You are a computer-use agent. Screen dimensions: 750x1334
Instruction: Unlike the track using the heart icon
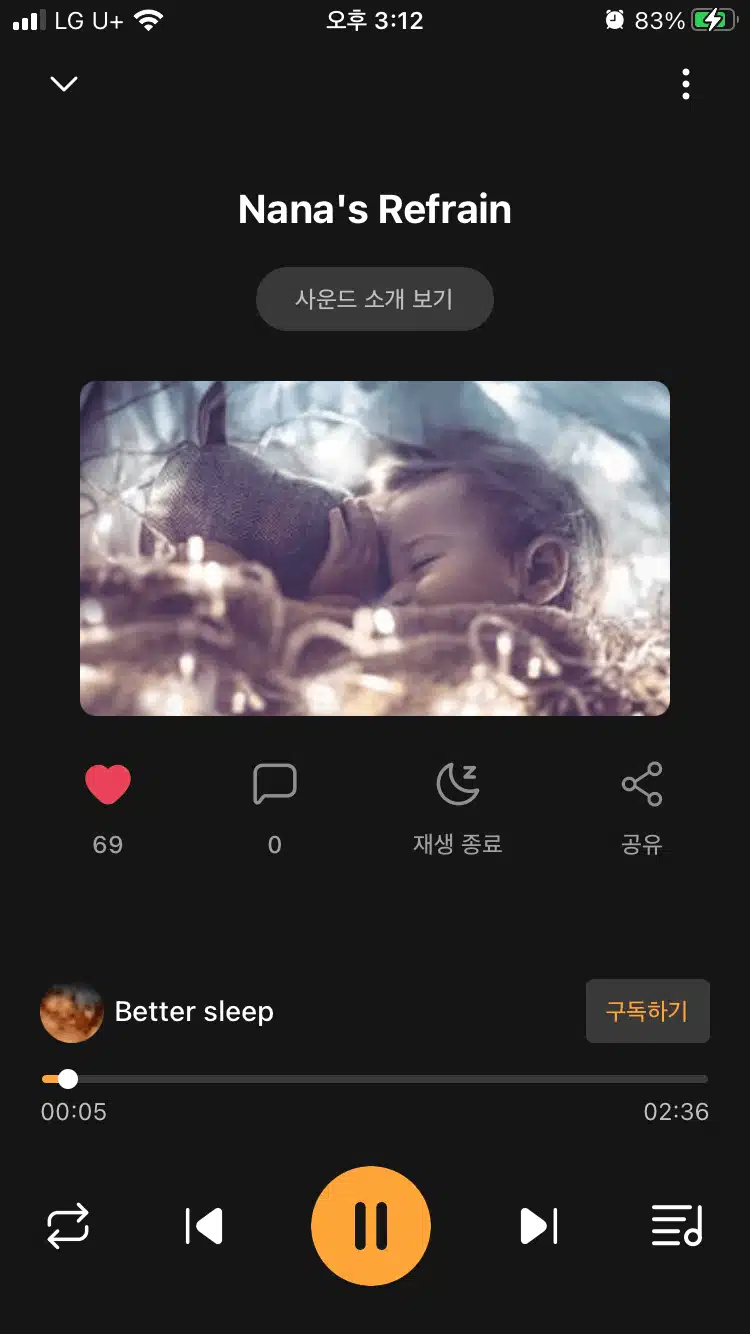tap(108, 784)
